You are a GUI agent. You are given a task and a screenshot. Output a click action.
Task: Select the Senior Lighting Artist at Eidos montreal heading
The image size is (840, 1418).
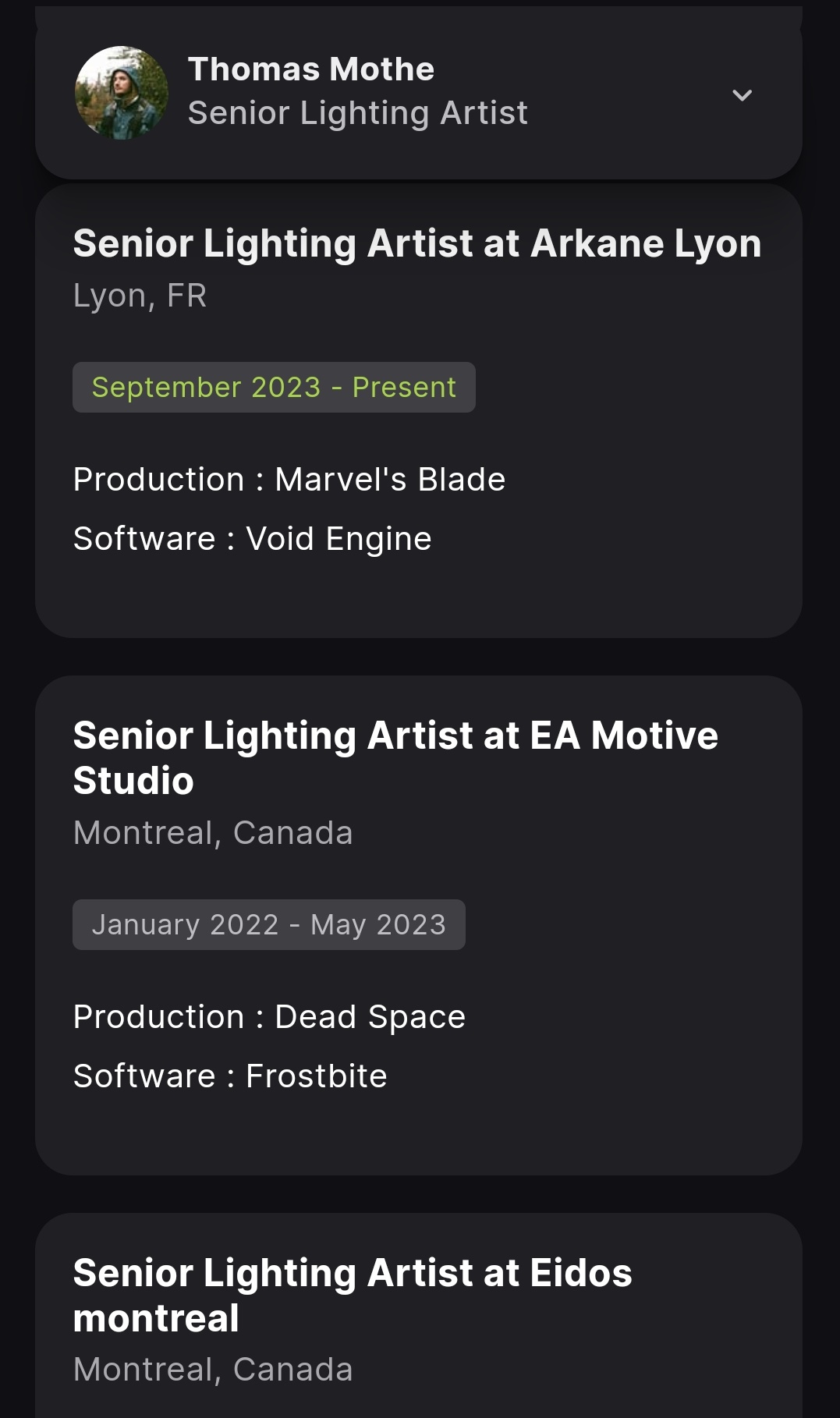tap(353, 1295)
